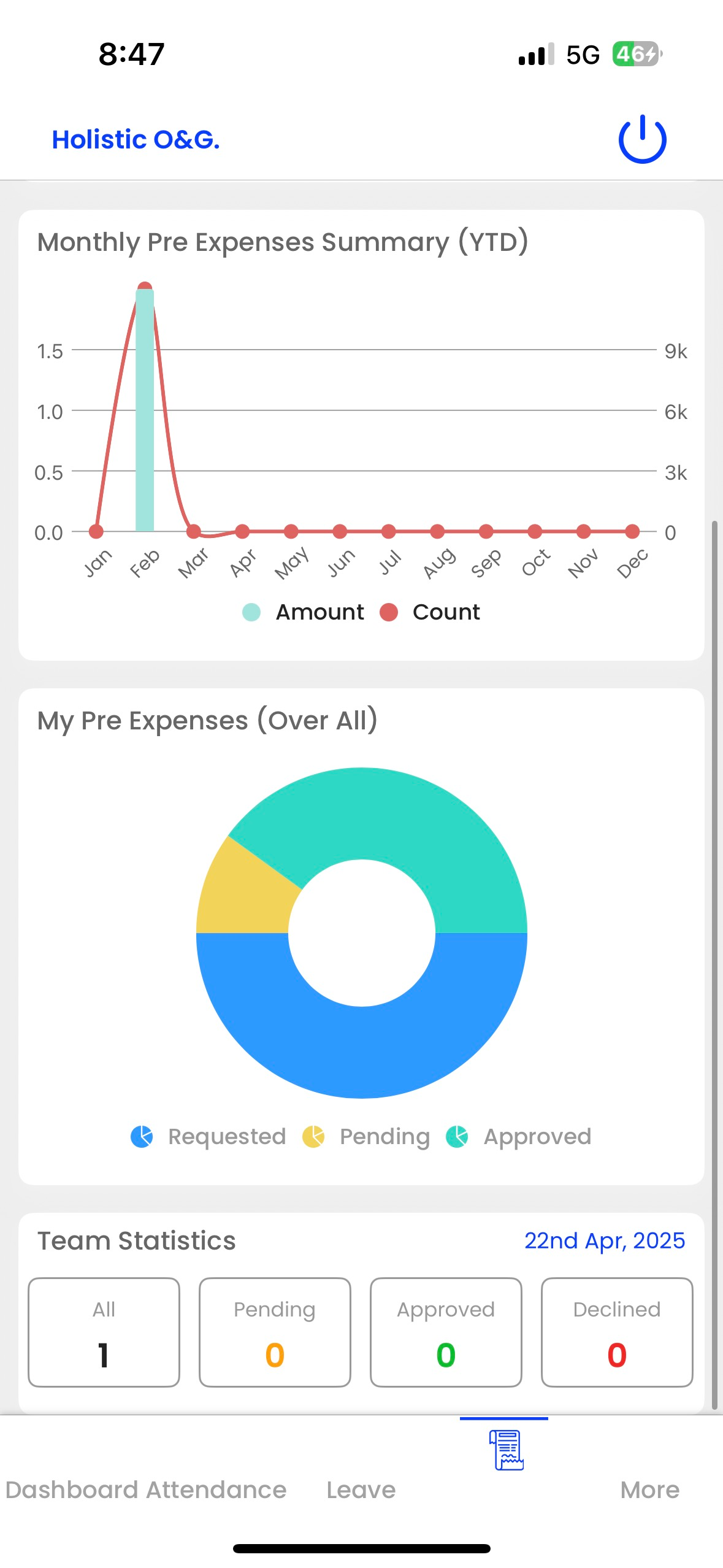Open the Attendance tab
The image size is (723, 1568).
(x=216, y=1489)
